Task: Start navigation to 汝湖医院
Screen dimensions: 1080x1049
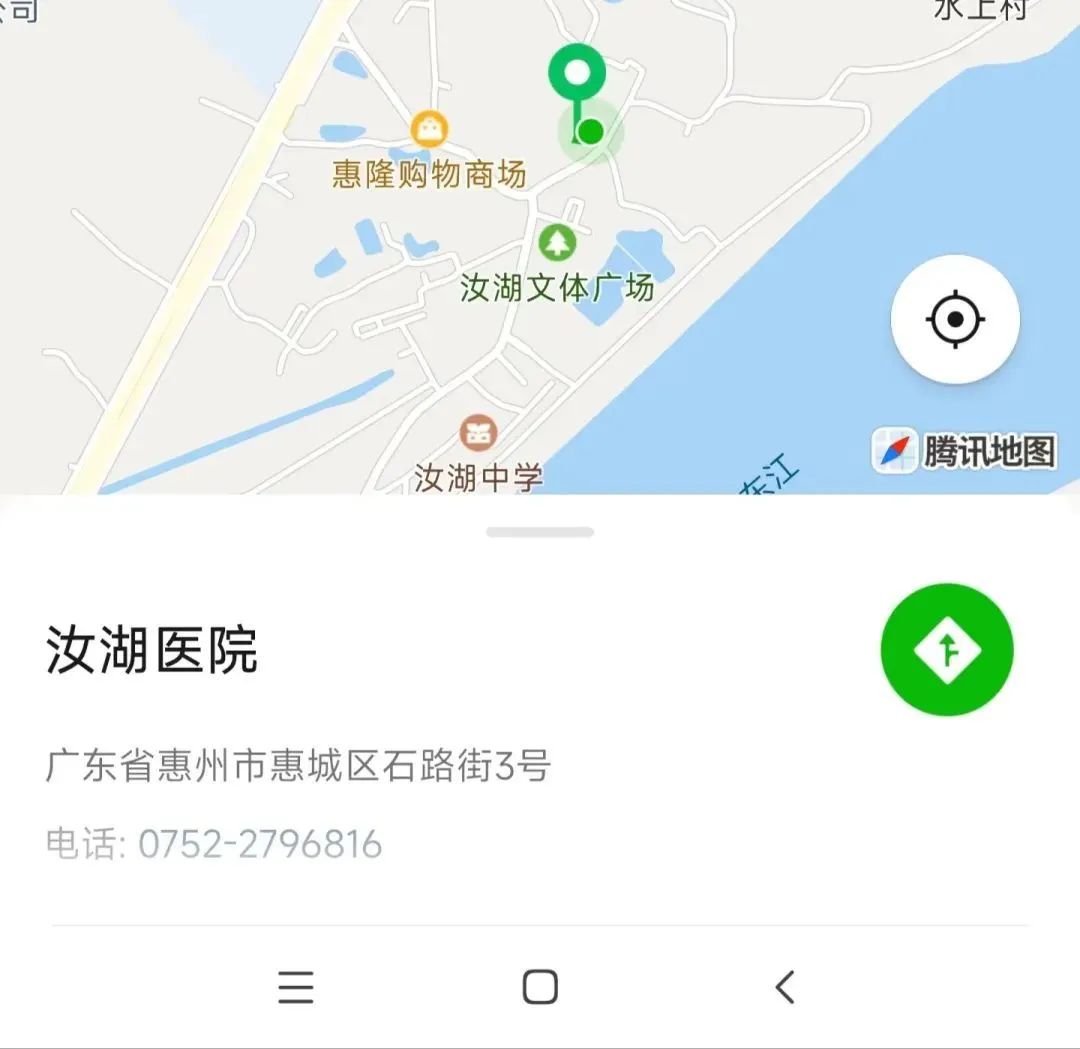Action: tap(946, 650)
